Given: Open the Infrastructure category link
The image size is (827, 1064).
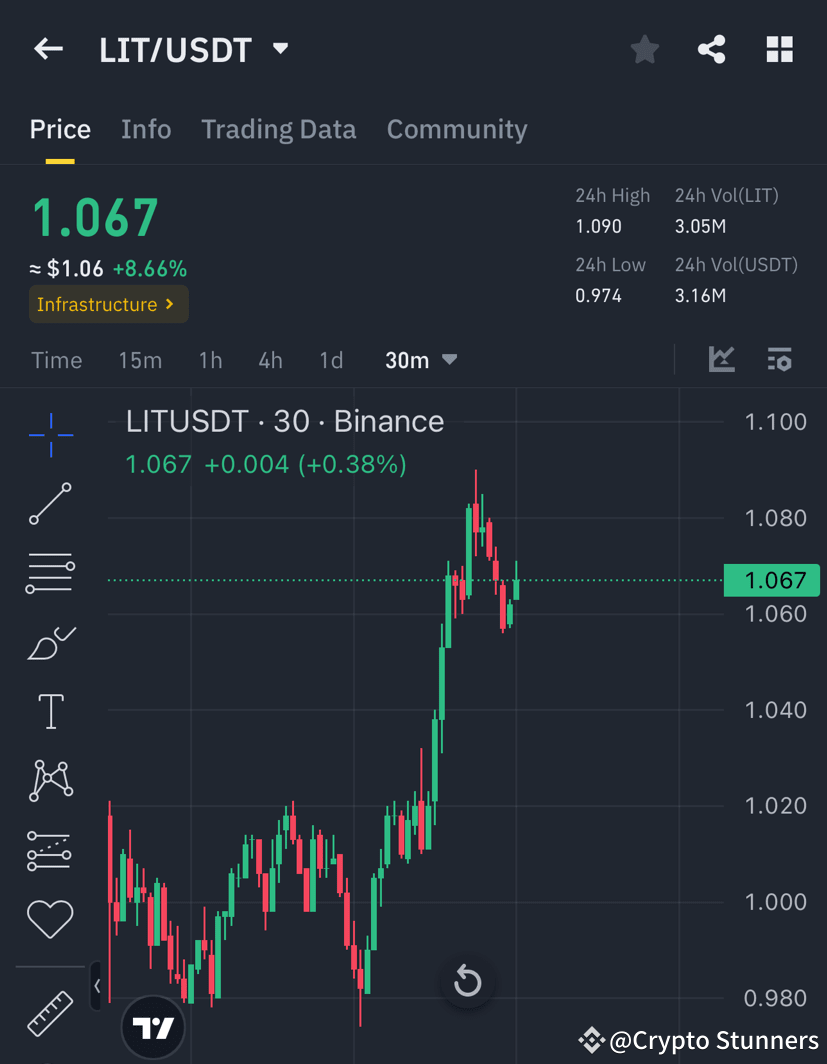Looking at the screenshot, I should [x=108, y=303].
